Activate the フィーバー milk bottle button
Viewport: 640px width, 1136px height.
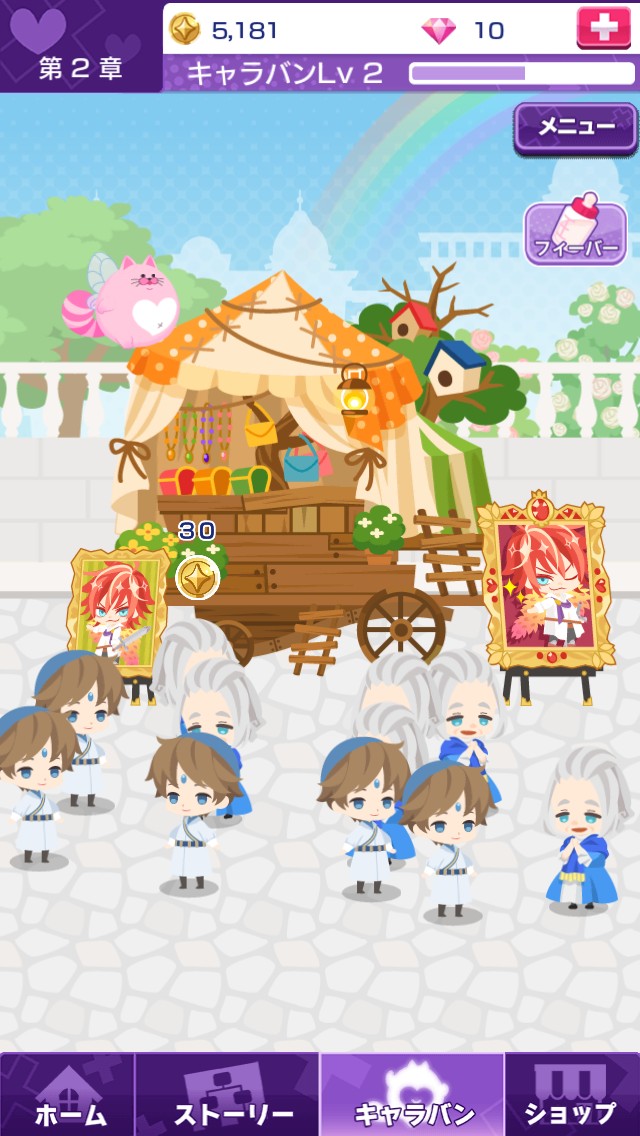575,231
